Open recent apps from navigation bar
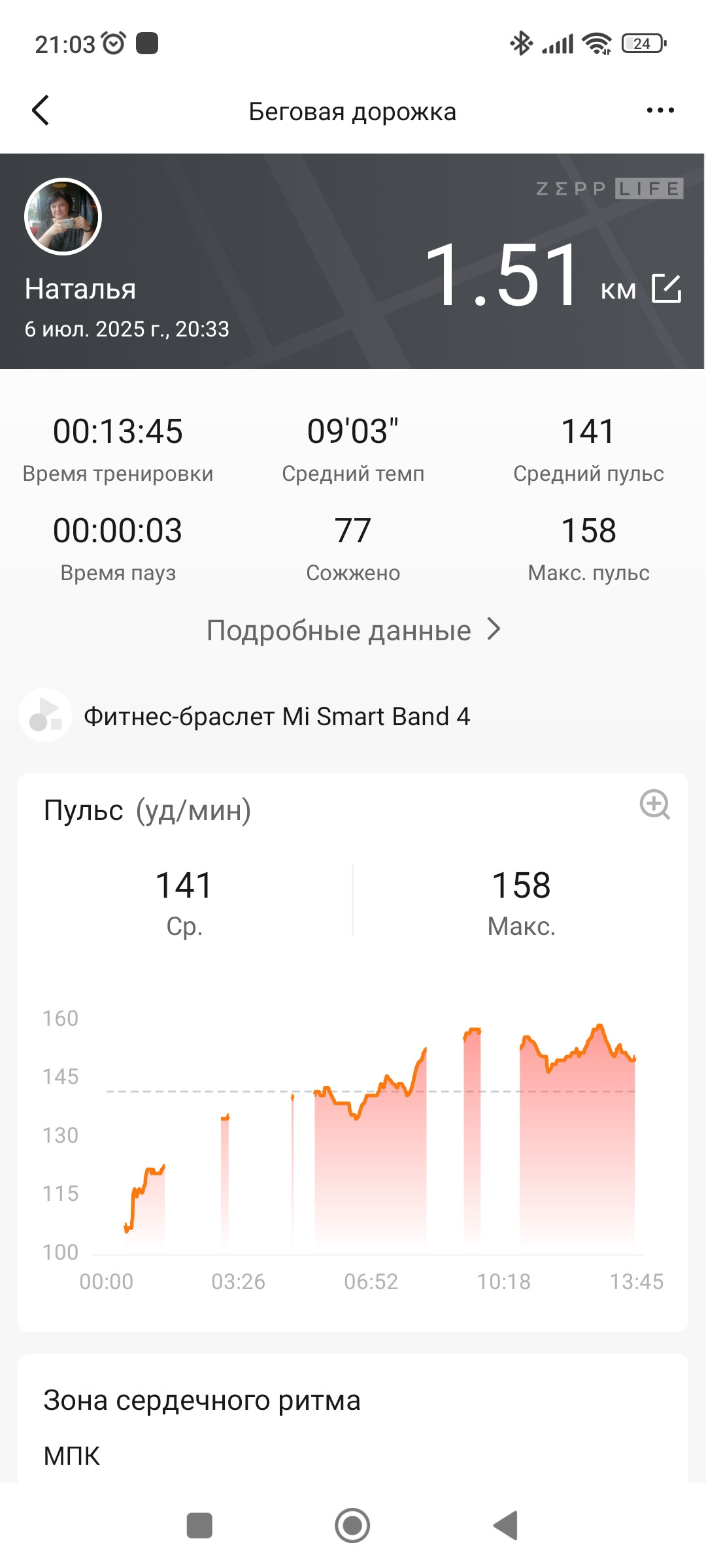The height and width of the screenshot is (1568, 706). point(199,1526)
